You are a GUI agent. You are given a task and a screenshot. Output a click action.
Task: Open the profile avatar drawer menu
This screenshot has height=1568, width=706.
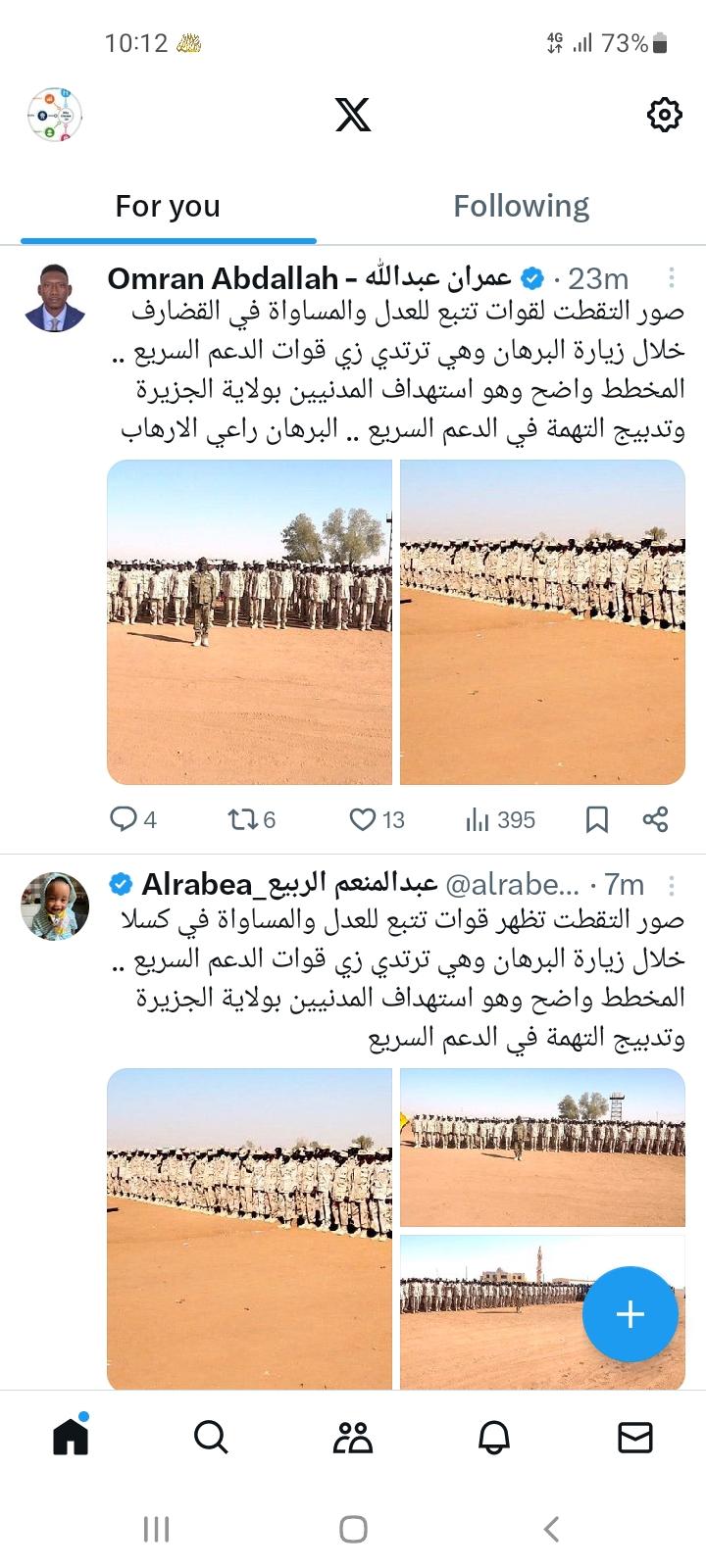coord(54,115)
